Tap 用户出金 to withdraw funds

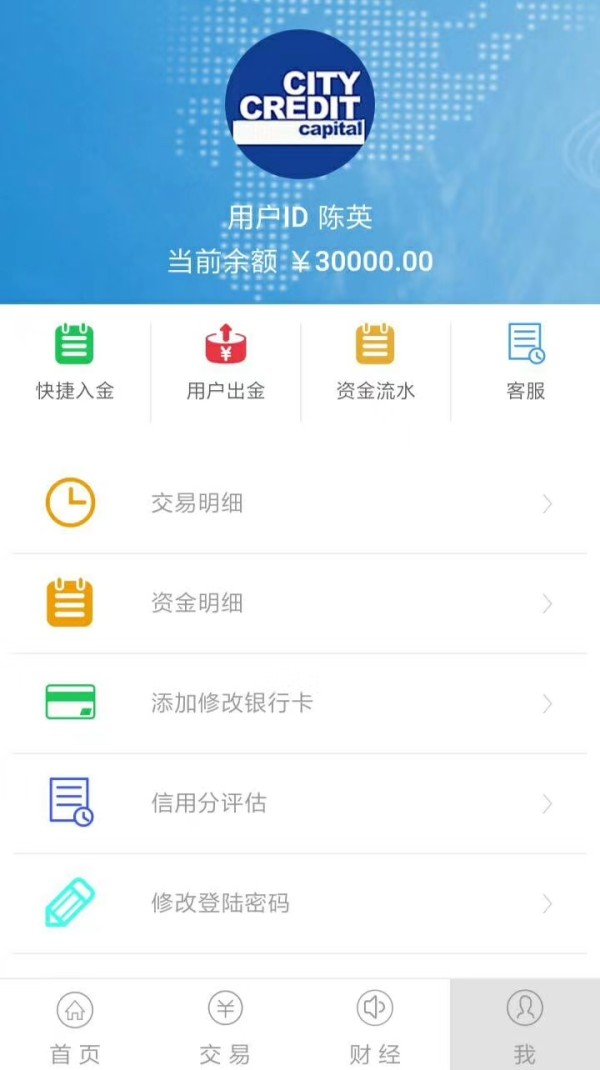225,362
